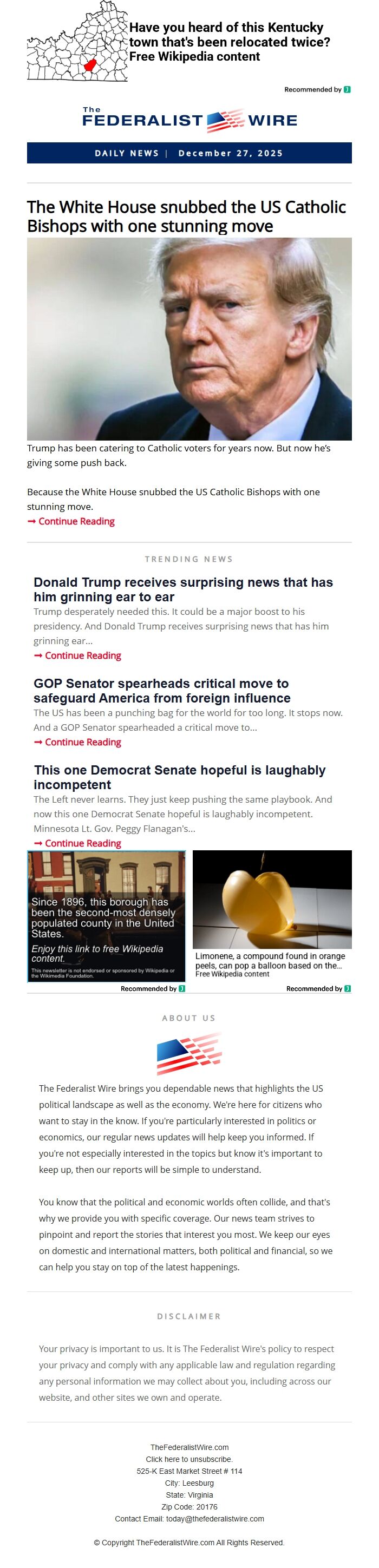Open the Trump photo article
The height and width of the screenshot is (1568, 379).
point(189,338)
